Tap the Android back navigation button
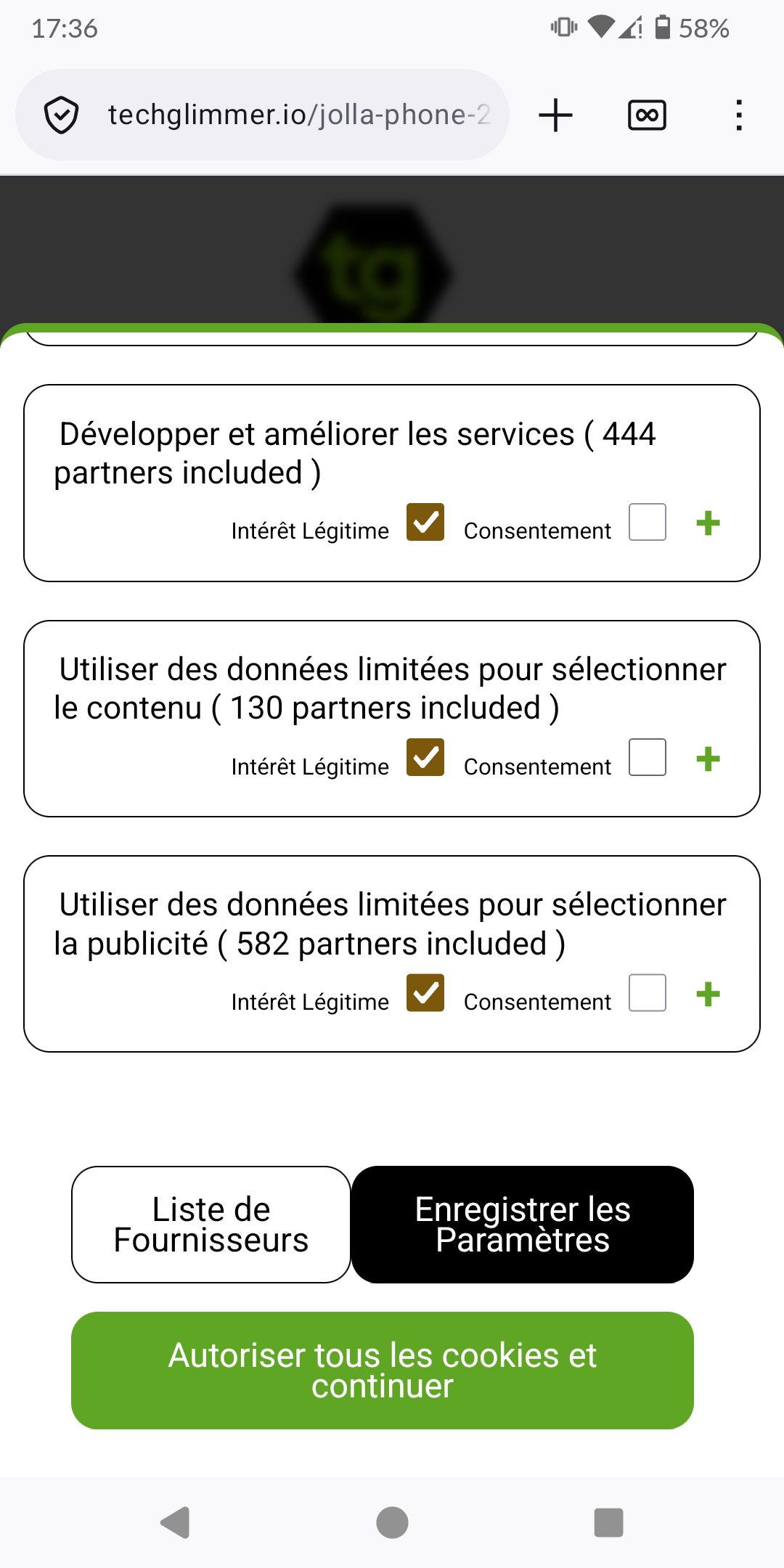Screen dimensions: 784x1568 174,1522
